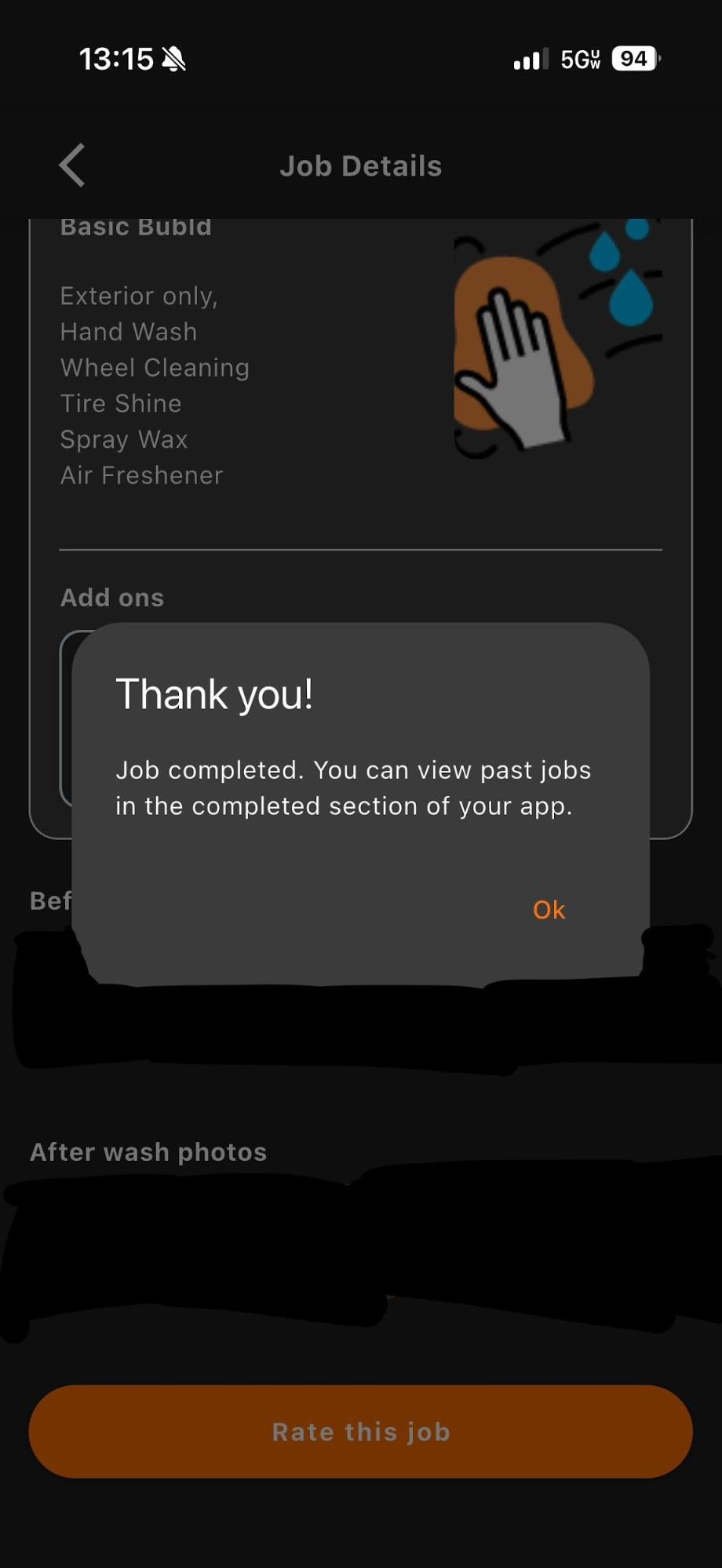
Task: Go back from Job Details
Action: click(x=72, y=166)
